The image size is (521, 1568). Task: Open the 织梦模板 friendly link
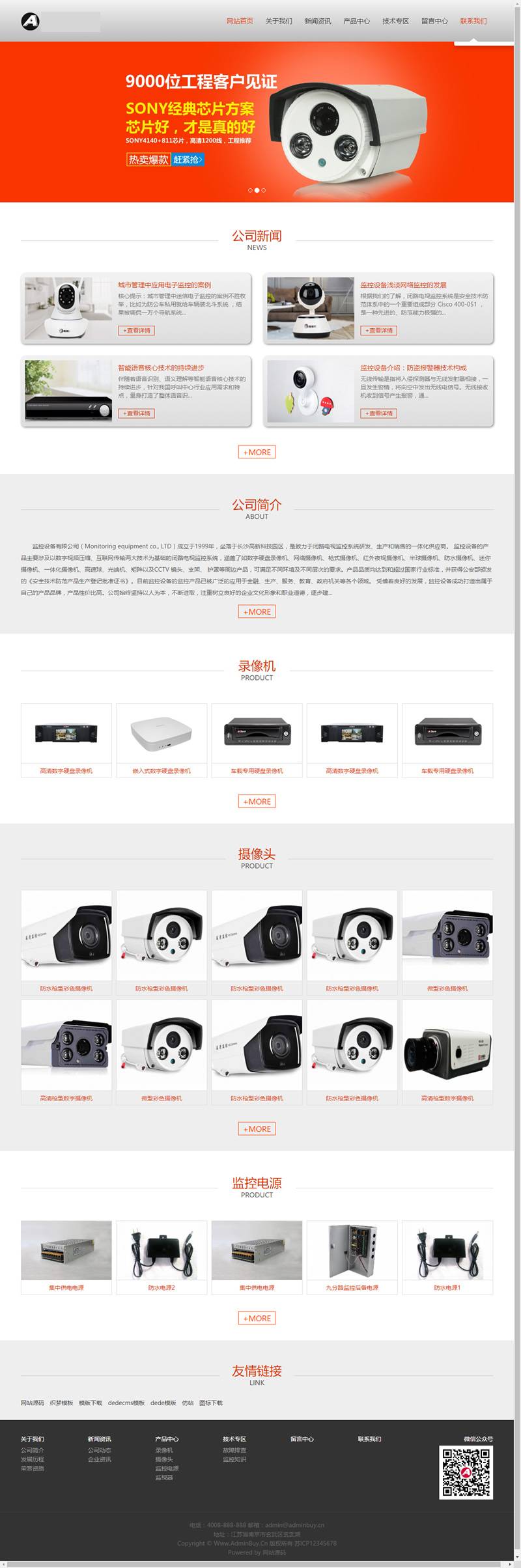[61, 1403]
